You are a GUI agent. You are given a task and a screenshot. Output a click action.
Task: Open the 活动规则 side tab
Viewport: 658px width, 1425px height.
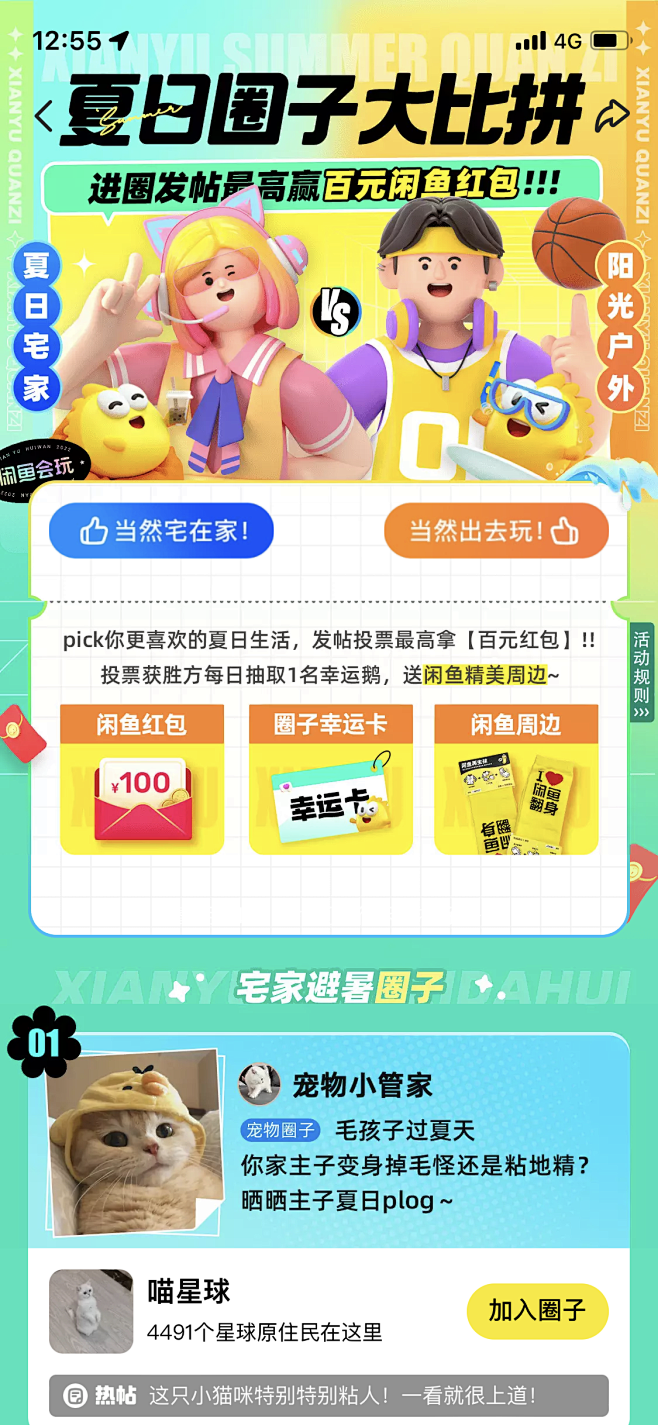click(x=641, y=673)
